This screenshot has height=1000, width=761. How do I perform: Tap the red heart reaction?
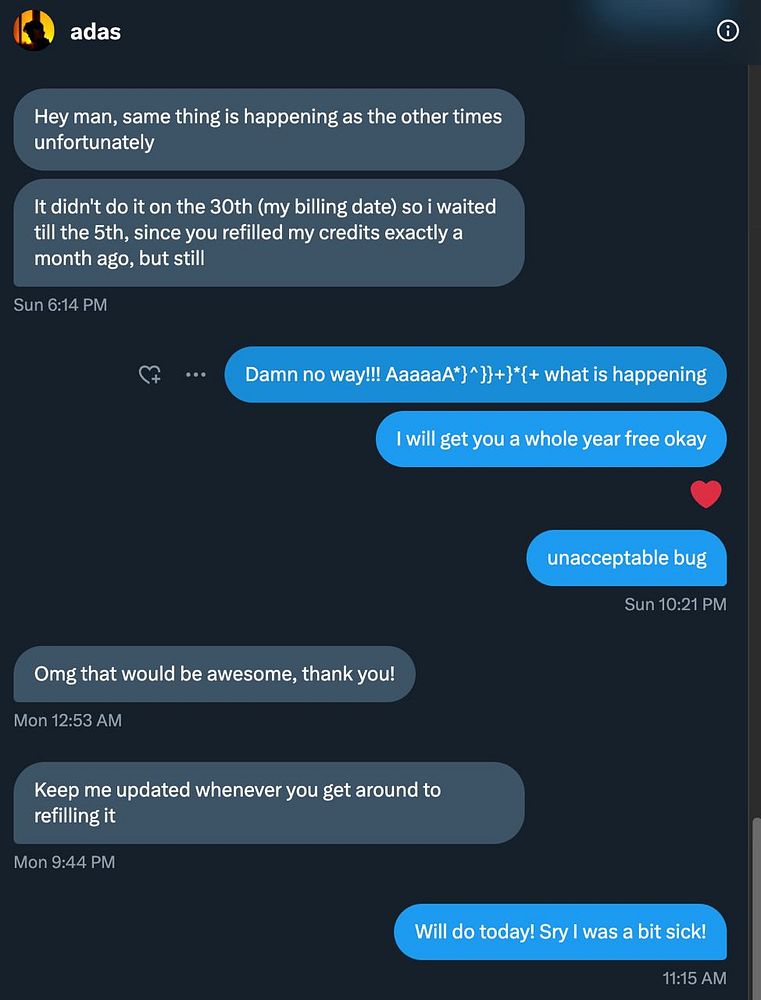(x=706, y=493)
